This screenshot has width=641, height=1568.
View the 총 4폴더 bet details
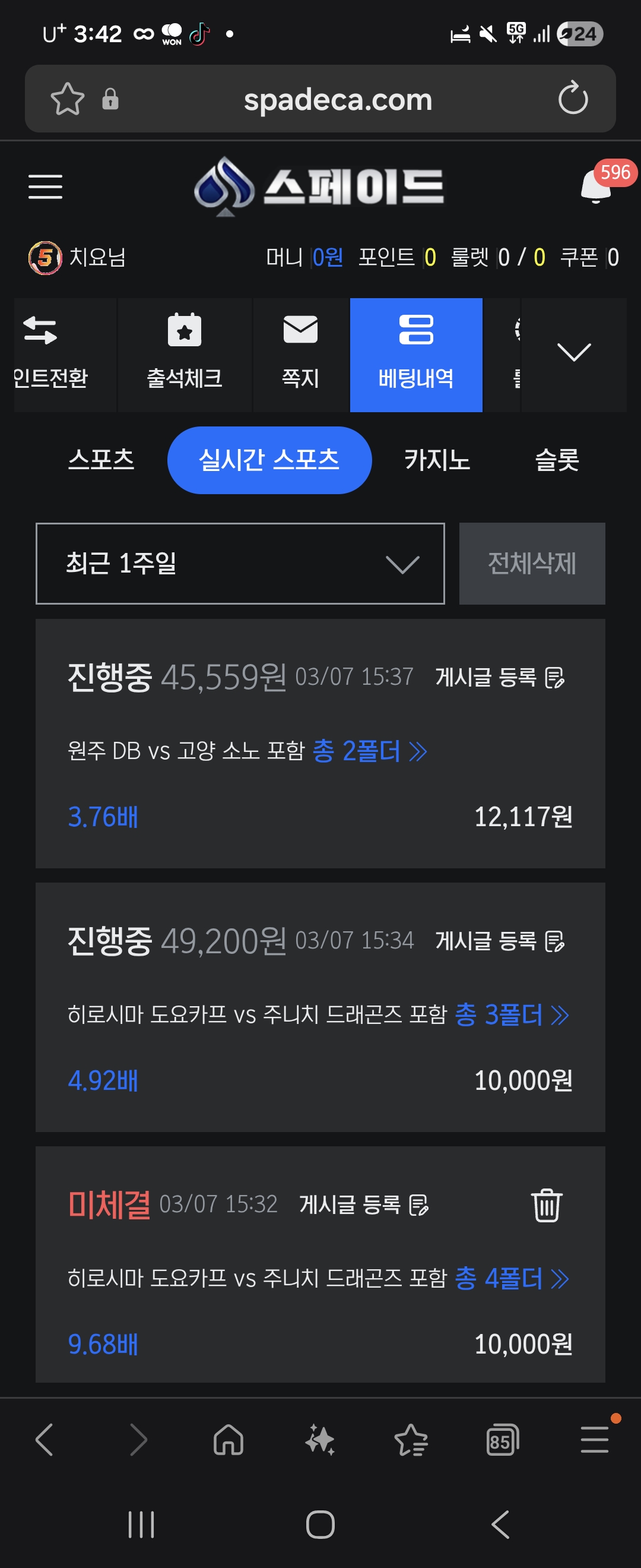[512, 1278]
